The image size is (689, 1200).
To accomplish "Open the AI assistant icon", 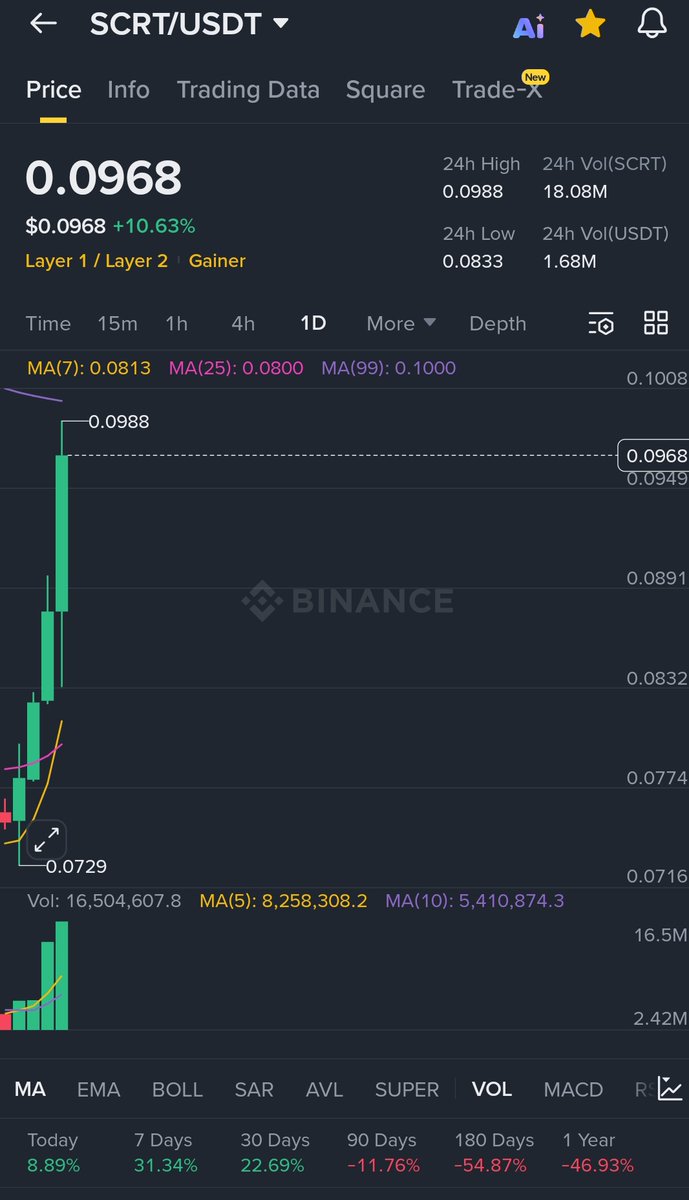I will coord(529,26).
